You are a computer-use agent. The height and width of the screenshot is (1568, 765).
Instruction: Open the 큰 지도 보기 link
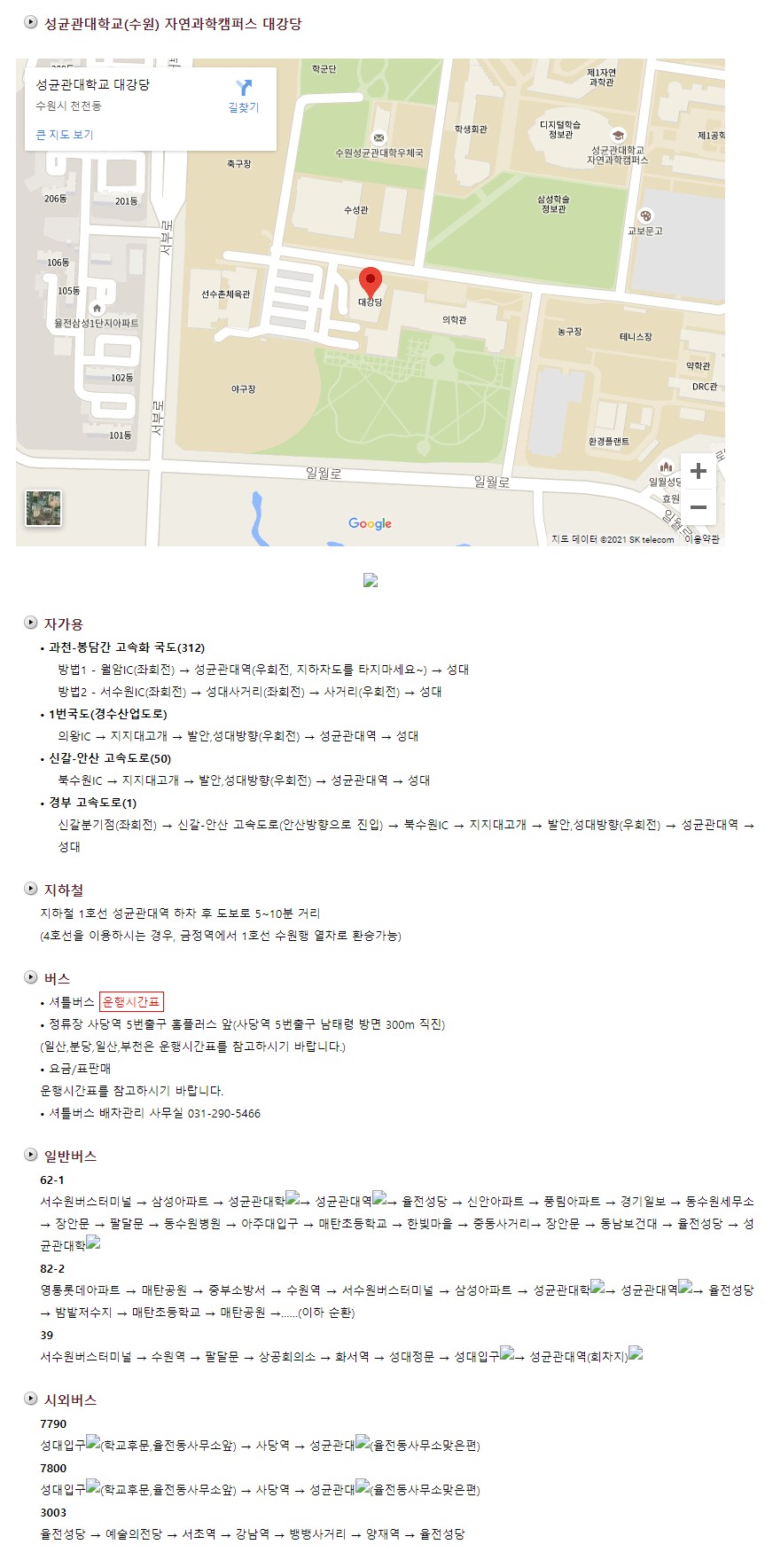(x=64, y=135)
